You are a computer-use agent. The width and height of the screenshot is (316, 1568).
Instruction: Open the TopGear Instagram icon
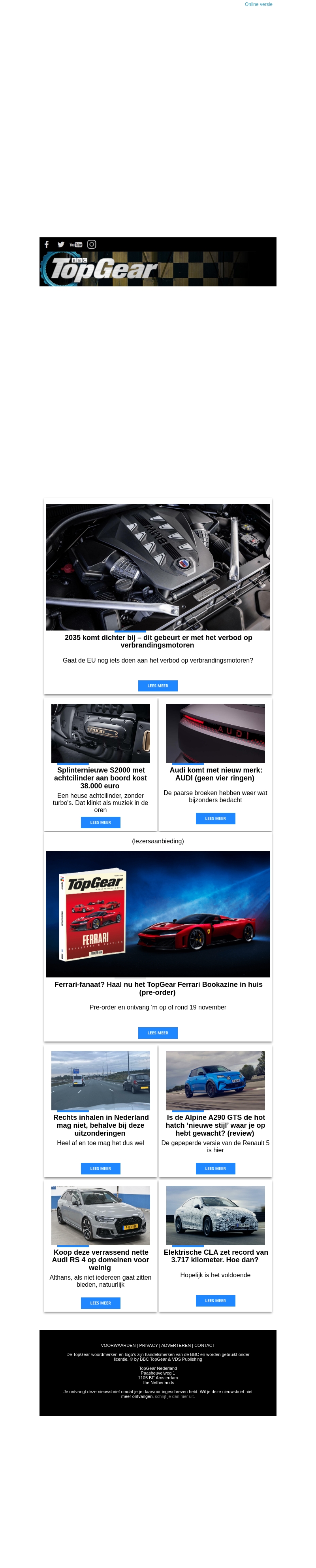click(x=92, y=244)
